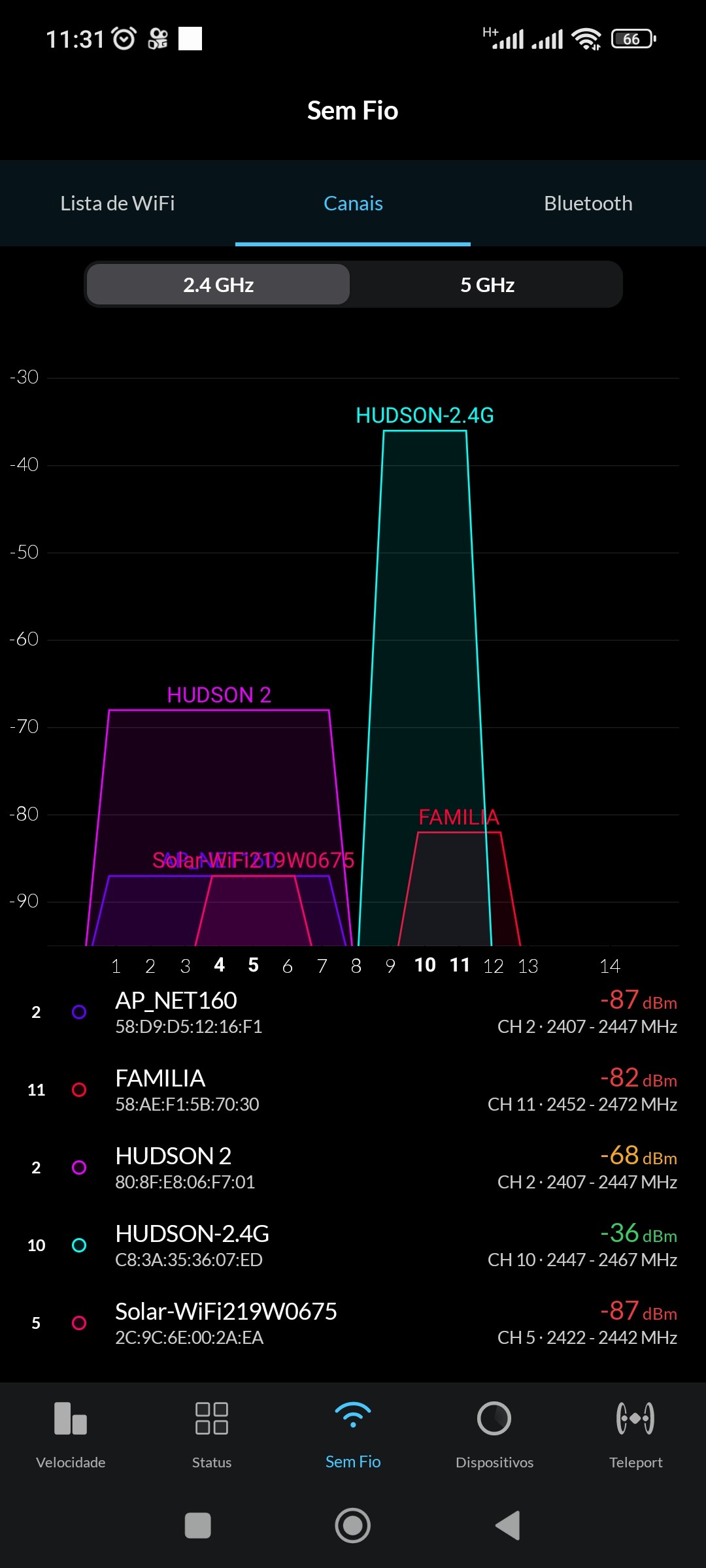This screenshot has width=706, height=1568.
Task: Go to the Velocidade tab
Action: pyautogui.click(x=71, y=1434)
